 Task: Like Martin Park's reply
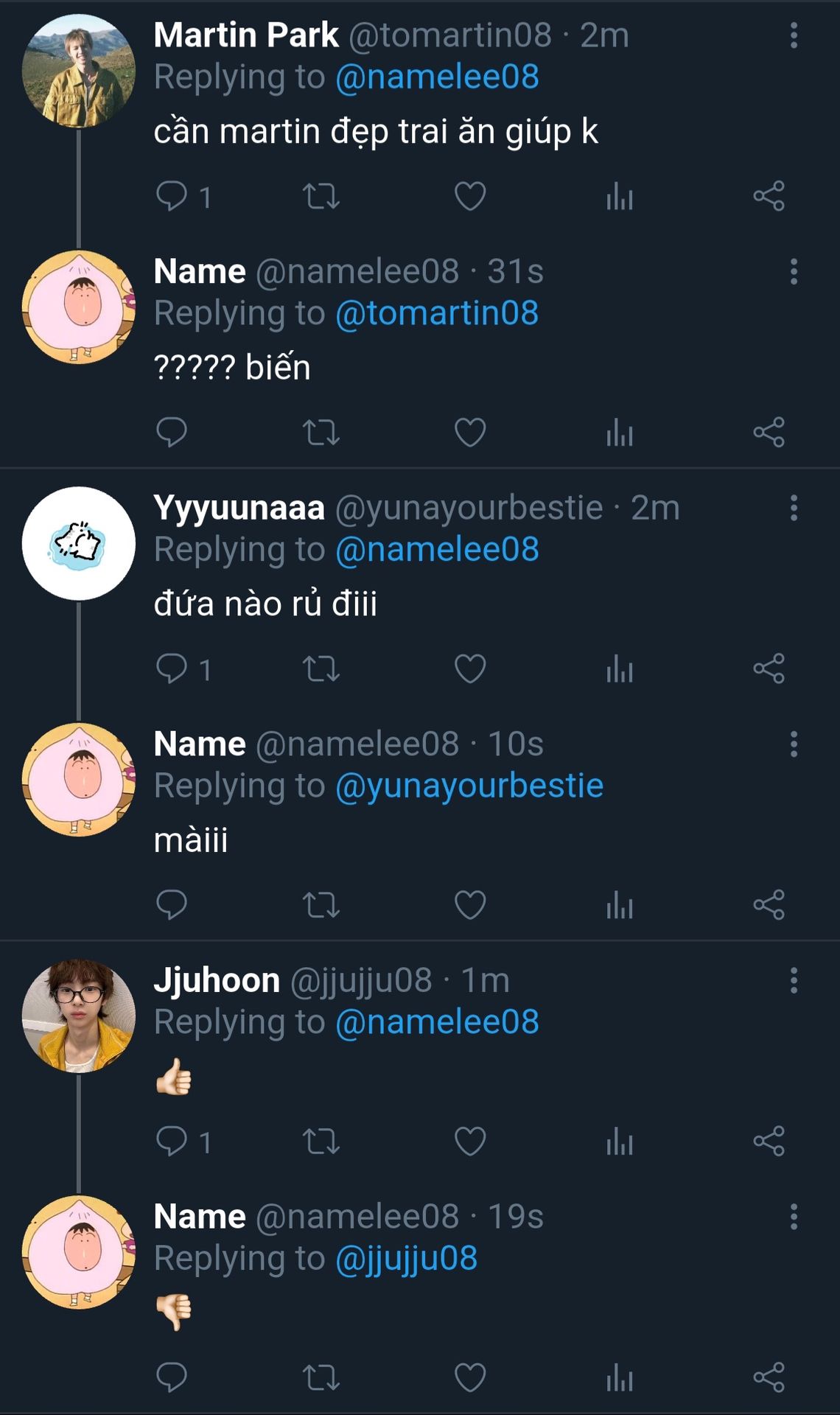point(470,196)
